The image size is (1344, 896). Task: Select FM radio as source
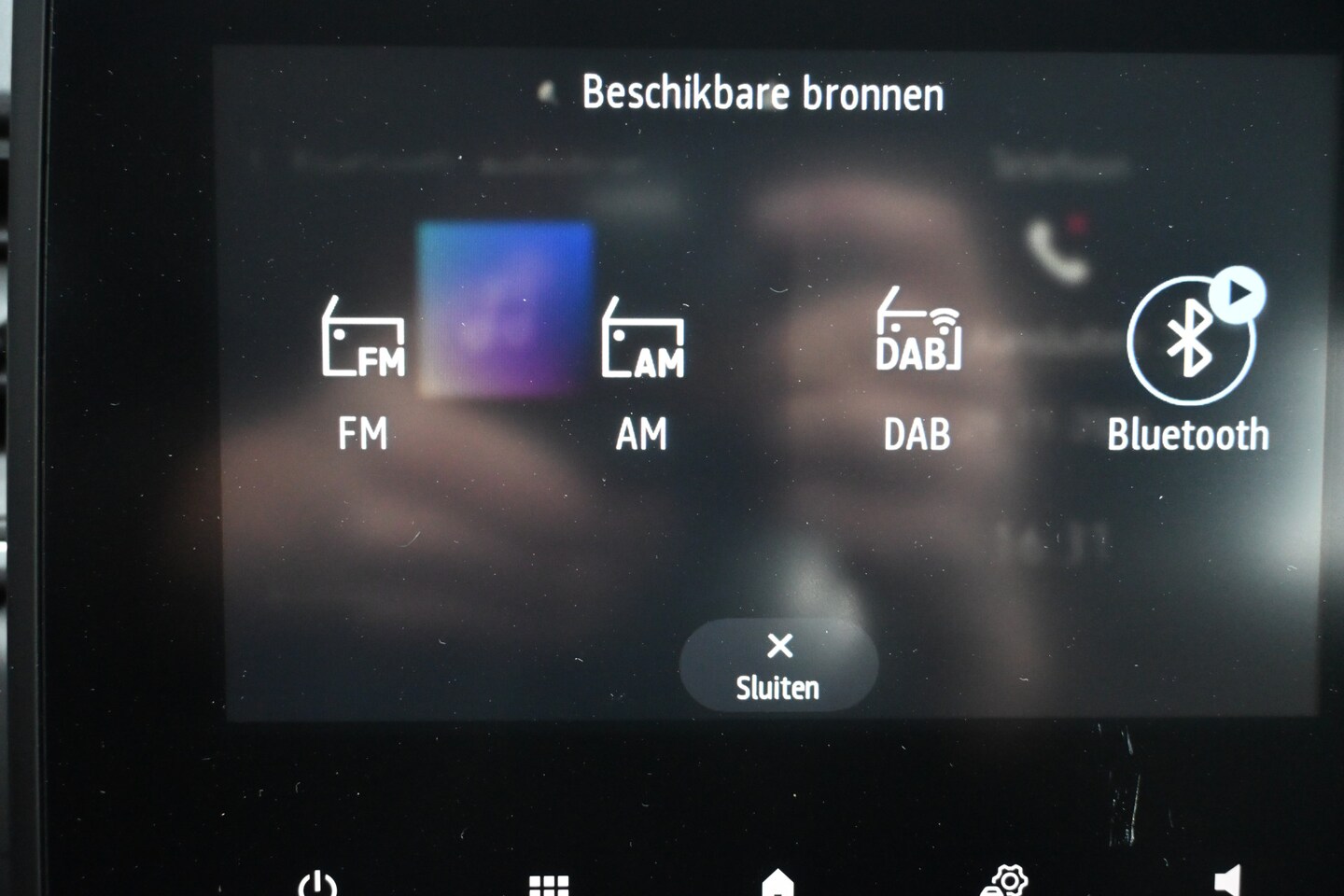(x=363, y=371)
